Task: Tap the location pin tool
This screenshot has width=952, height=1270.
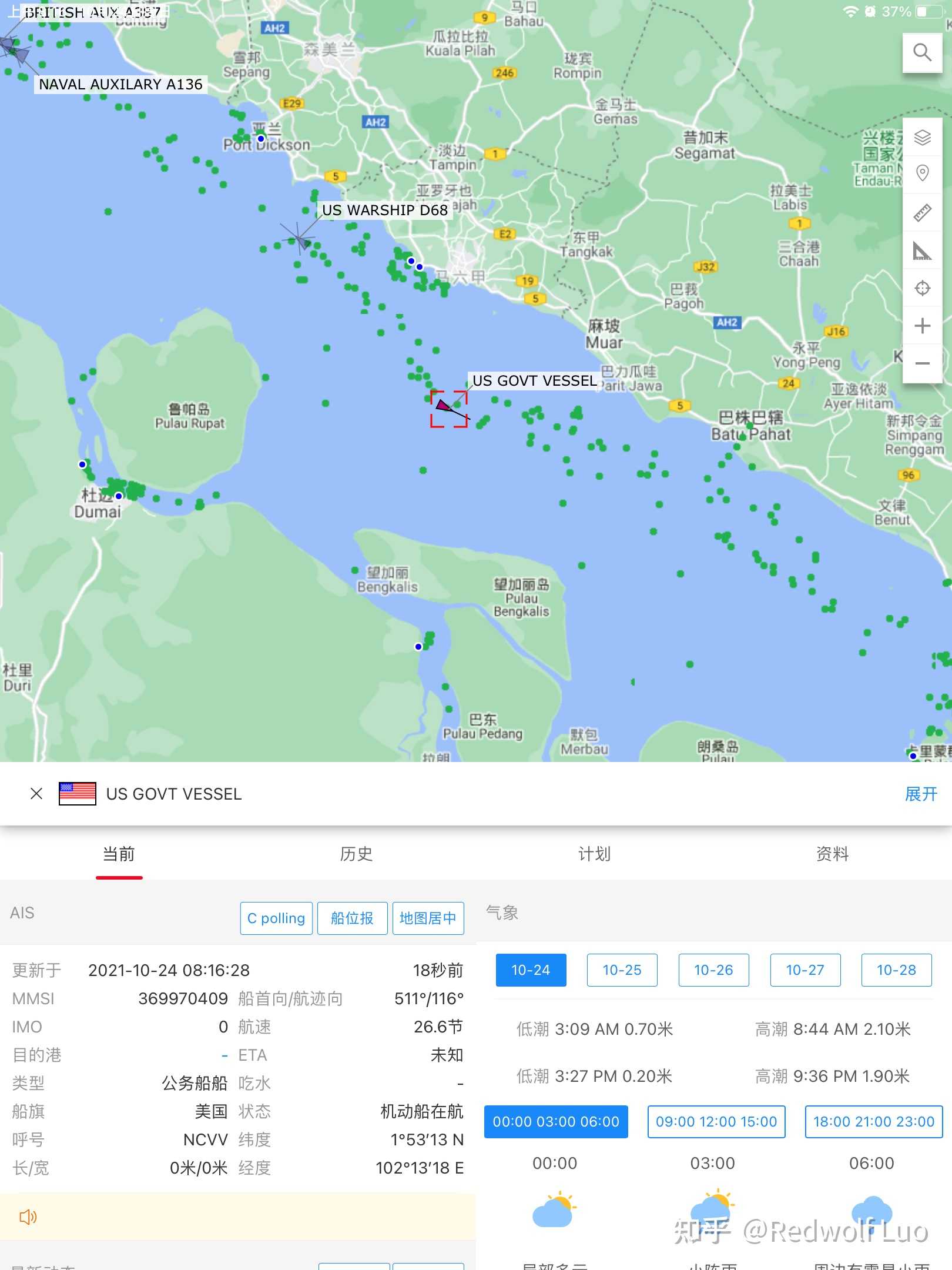Action: [922, 173]
